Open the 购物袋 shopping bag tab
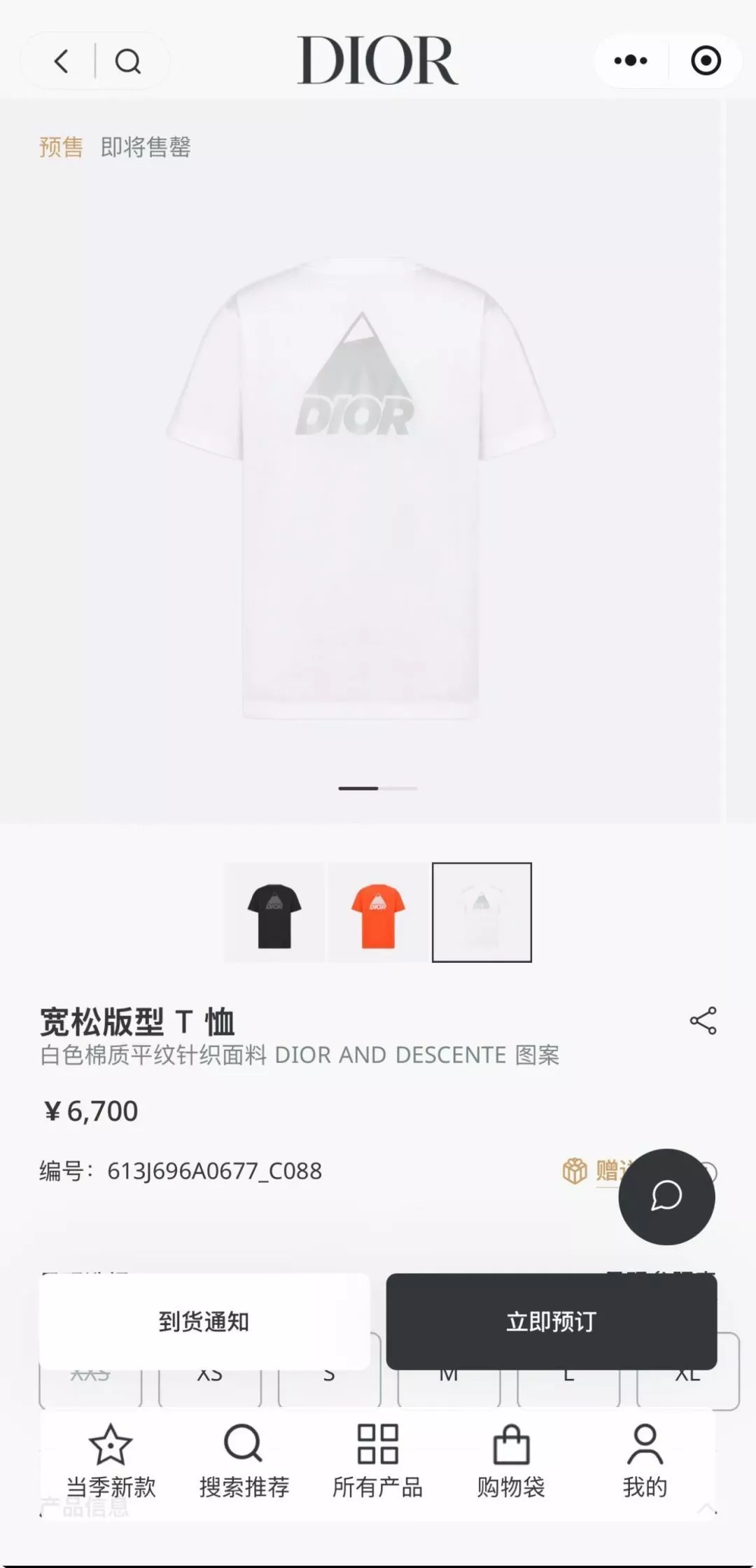Image resolution: width=756 pixels, height=1568 pixels. click(511, 1462)
